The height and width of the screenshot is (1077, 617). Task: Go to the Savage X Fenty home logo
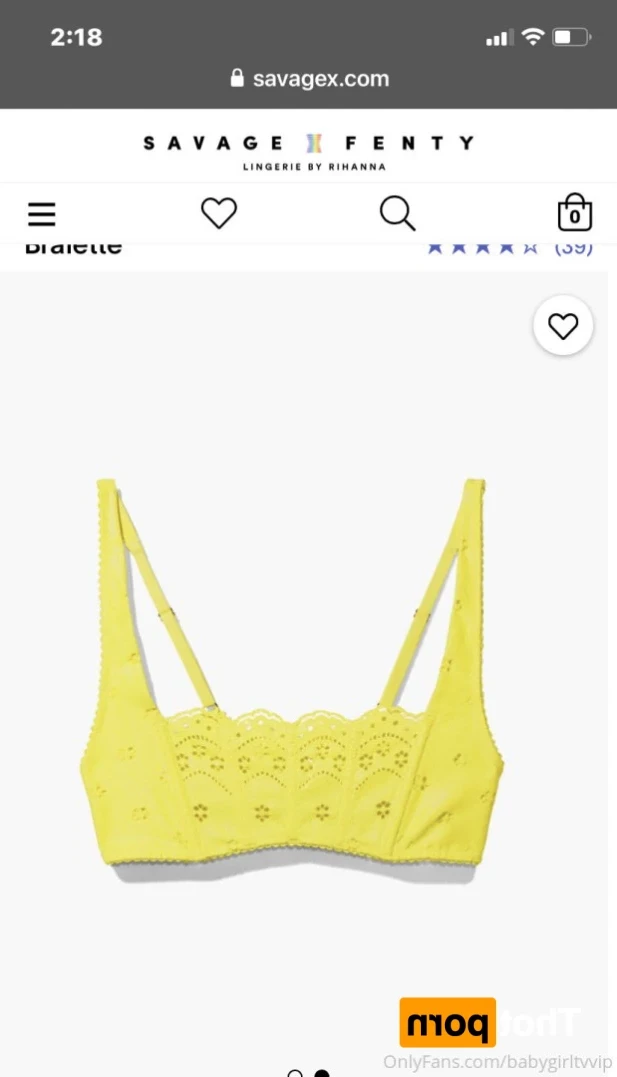(308, 151)
